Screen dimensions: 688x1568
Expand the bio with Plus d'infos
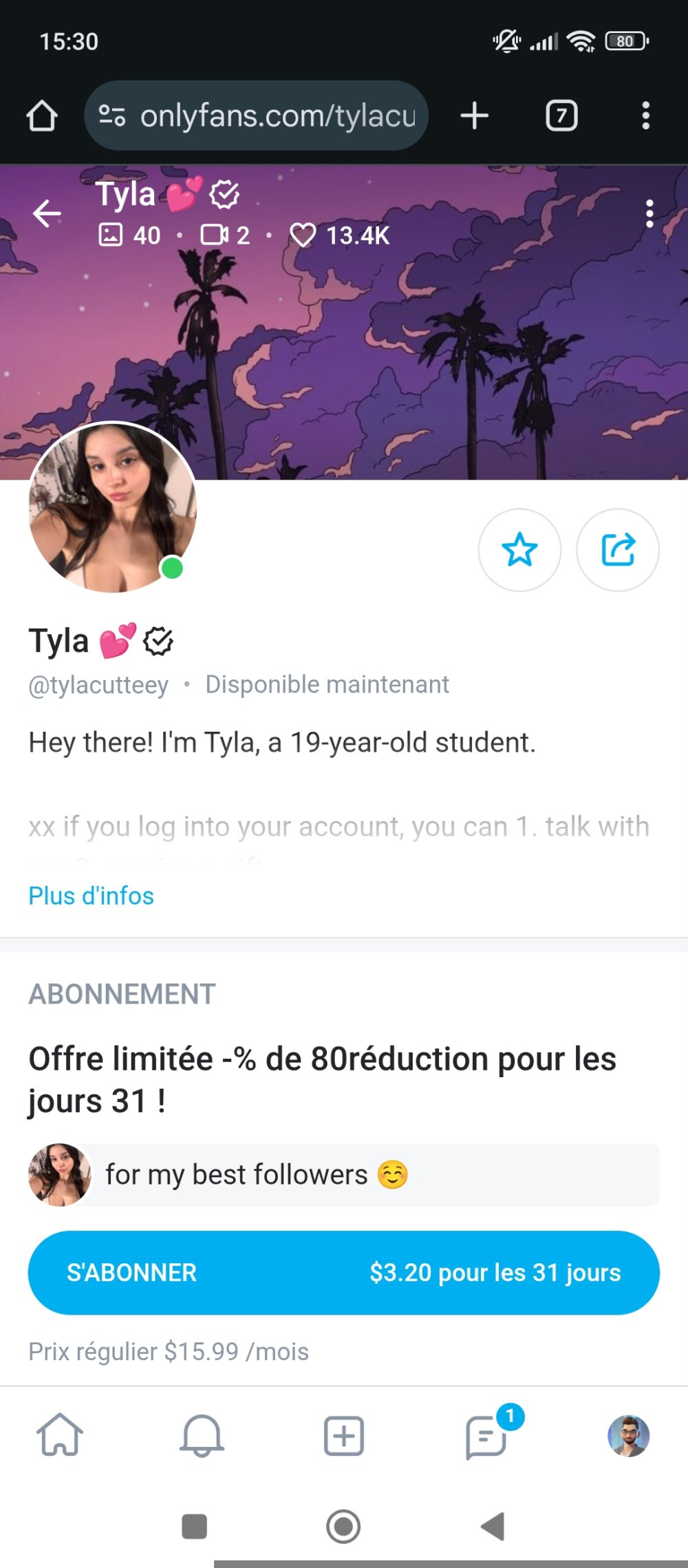pyautogui.click(x=90, y=896)
